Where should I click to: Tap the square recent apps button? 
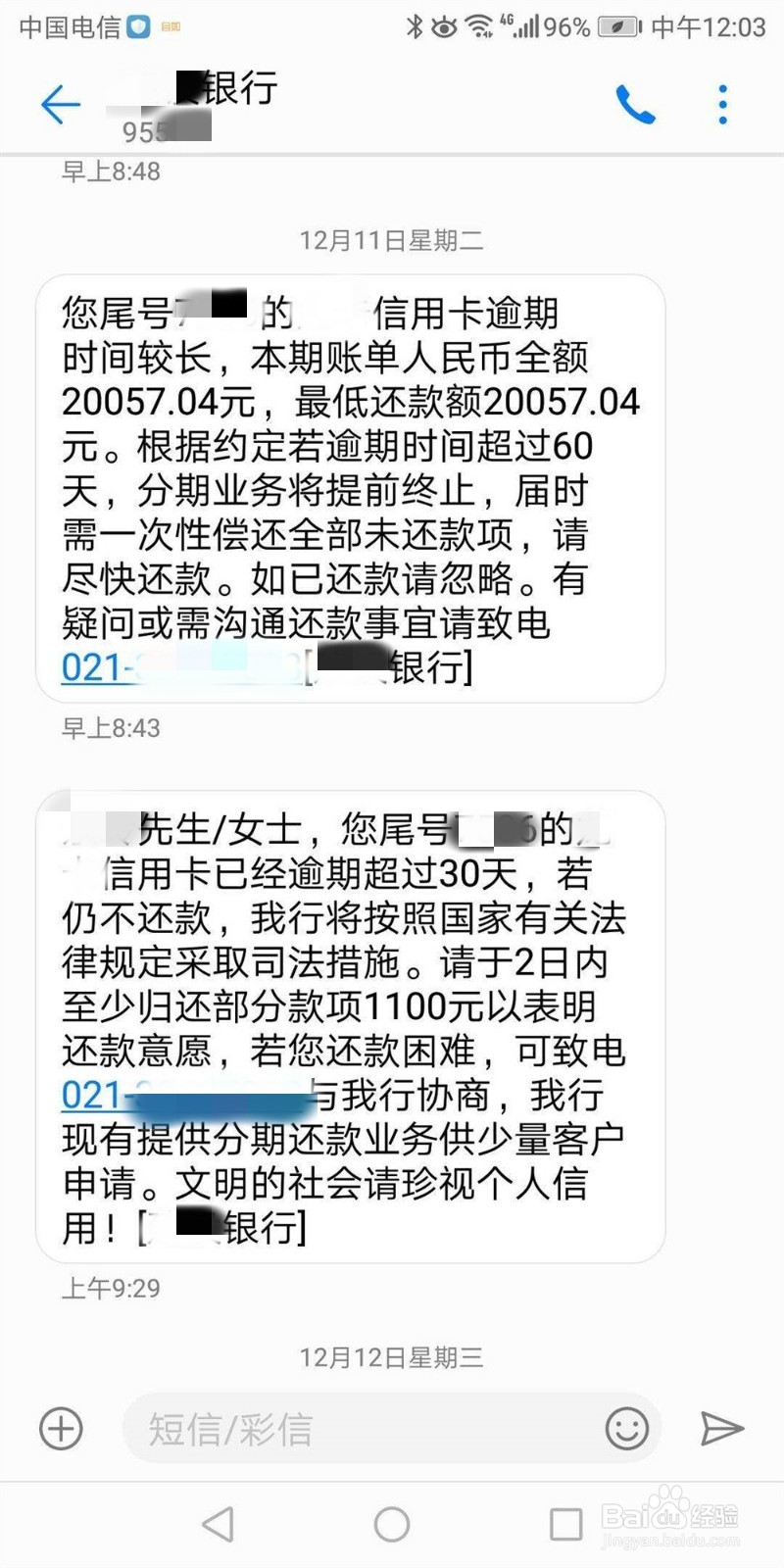tap(565, 1524)
